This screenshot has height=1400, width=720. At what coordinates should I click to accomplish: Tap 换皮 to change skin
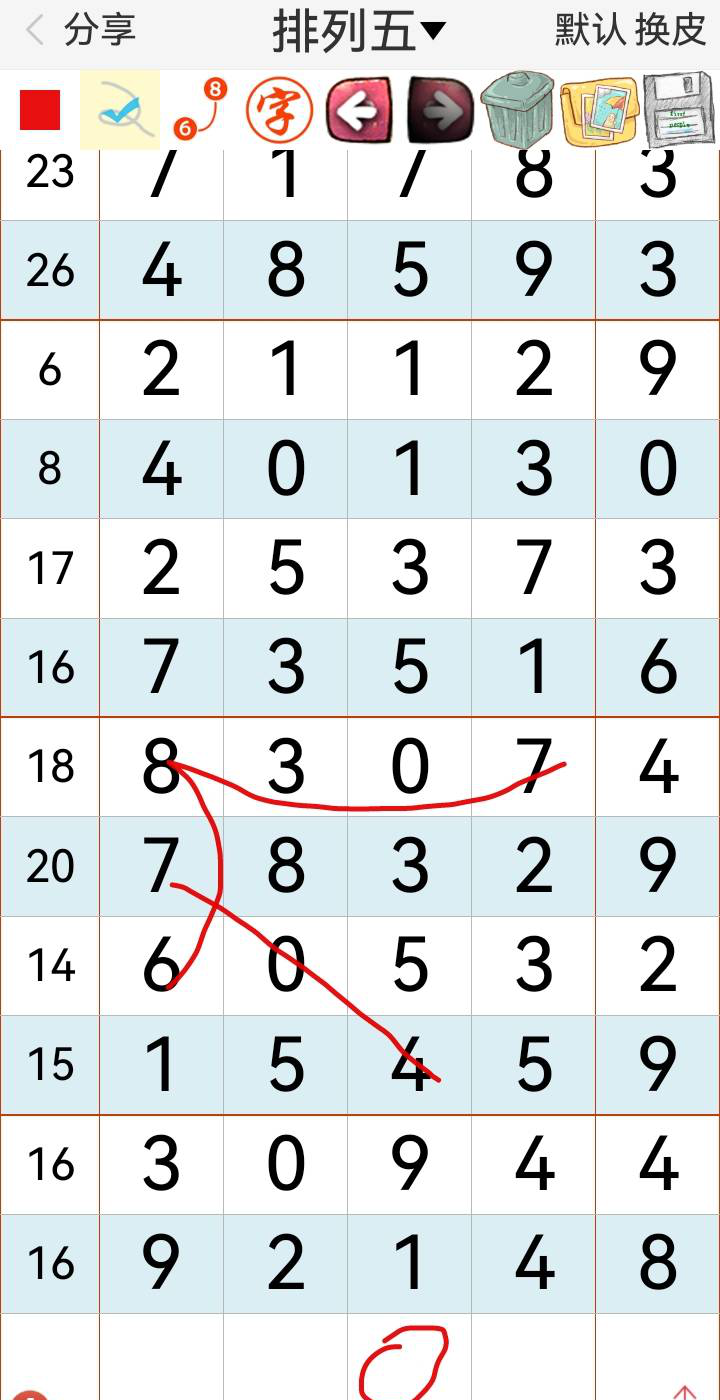tap(671, 31)
